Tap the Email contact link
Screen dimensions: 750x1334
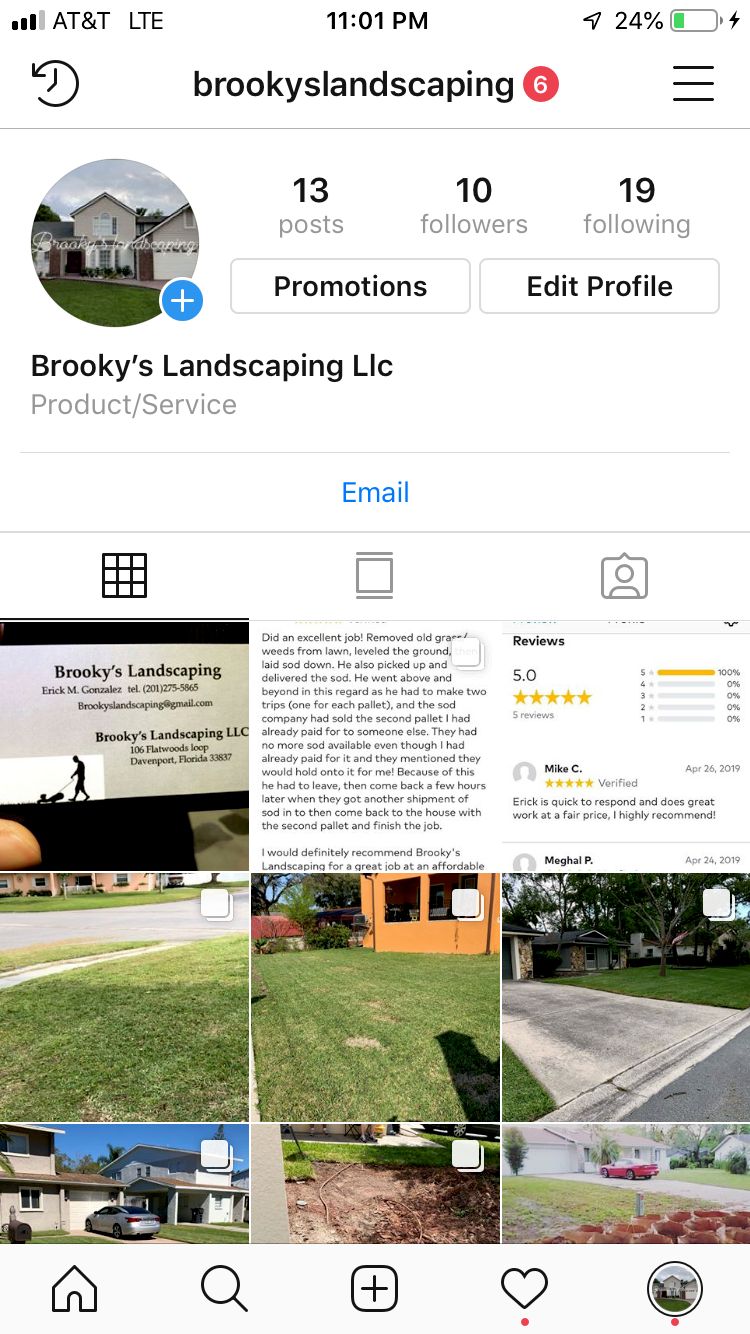tap(374, 492)
